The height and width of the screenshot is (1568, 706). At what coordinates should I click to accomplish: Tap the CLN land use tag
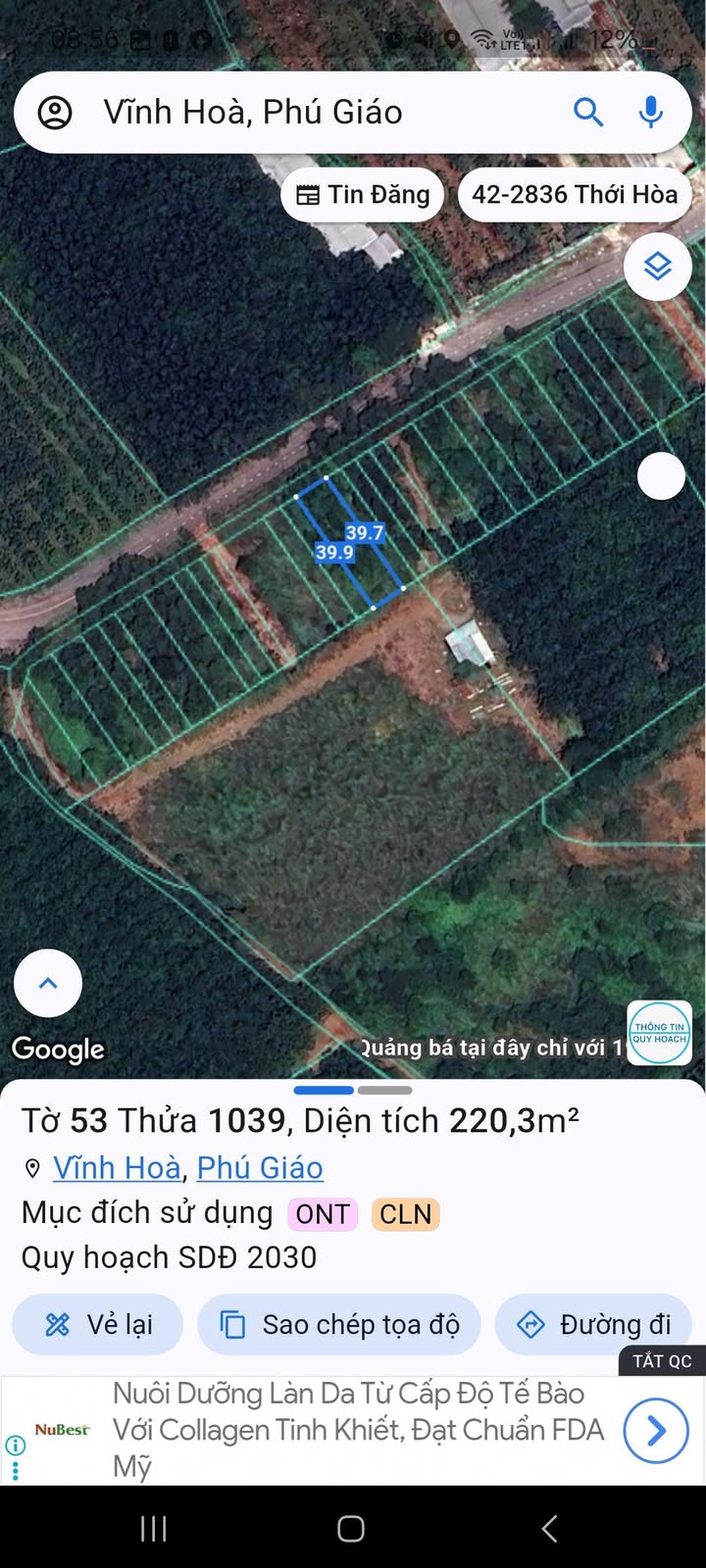[x=405, y=1214]
